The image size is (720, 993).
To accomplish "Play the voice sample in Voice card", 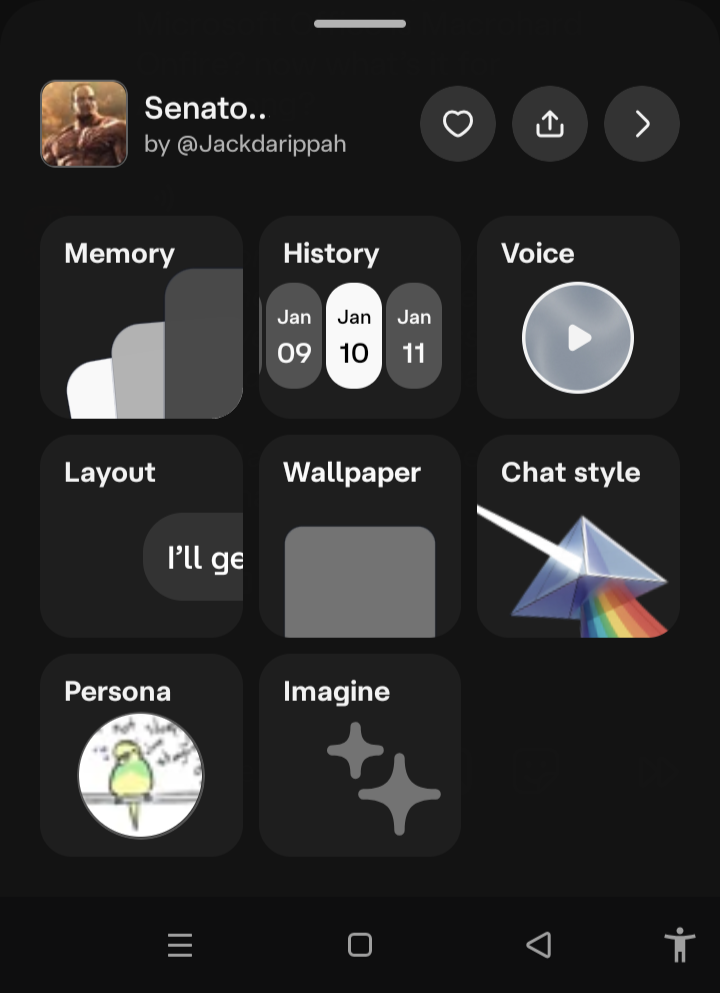I will [578, 338].
